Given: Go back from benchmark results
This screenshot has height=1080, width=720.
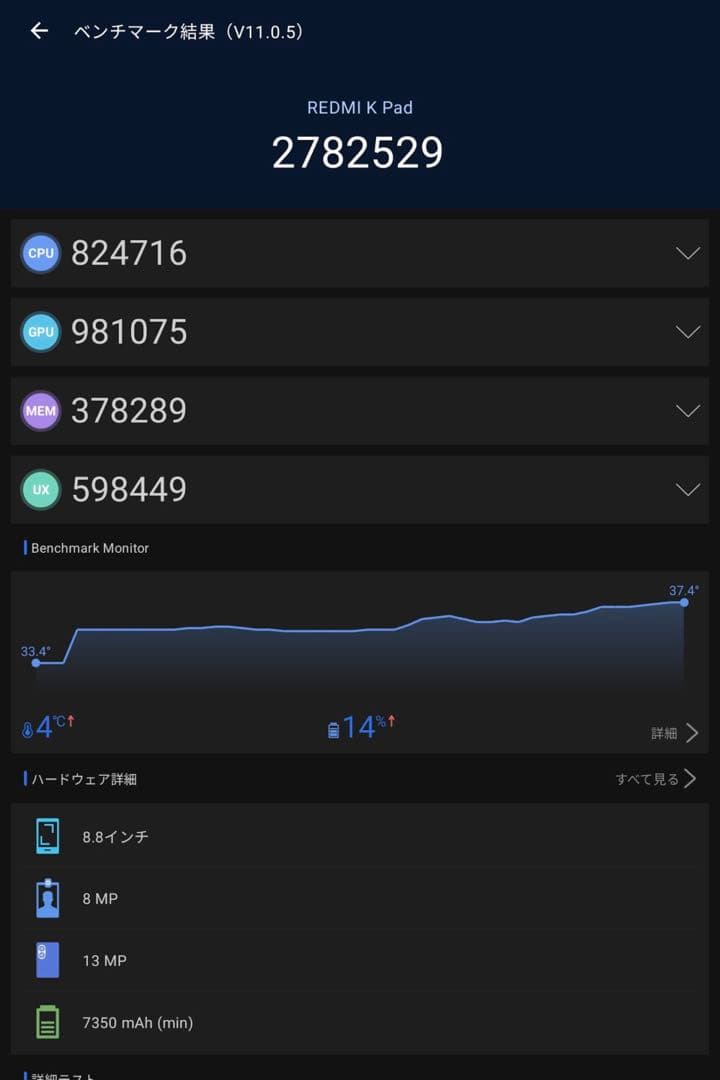Looking at the screenshot, I should pyautogui.click(x=39, y=31).
